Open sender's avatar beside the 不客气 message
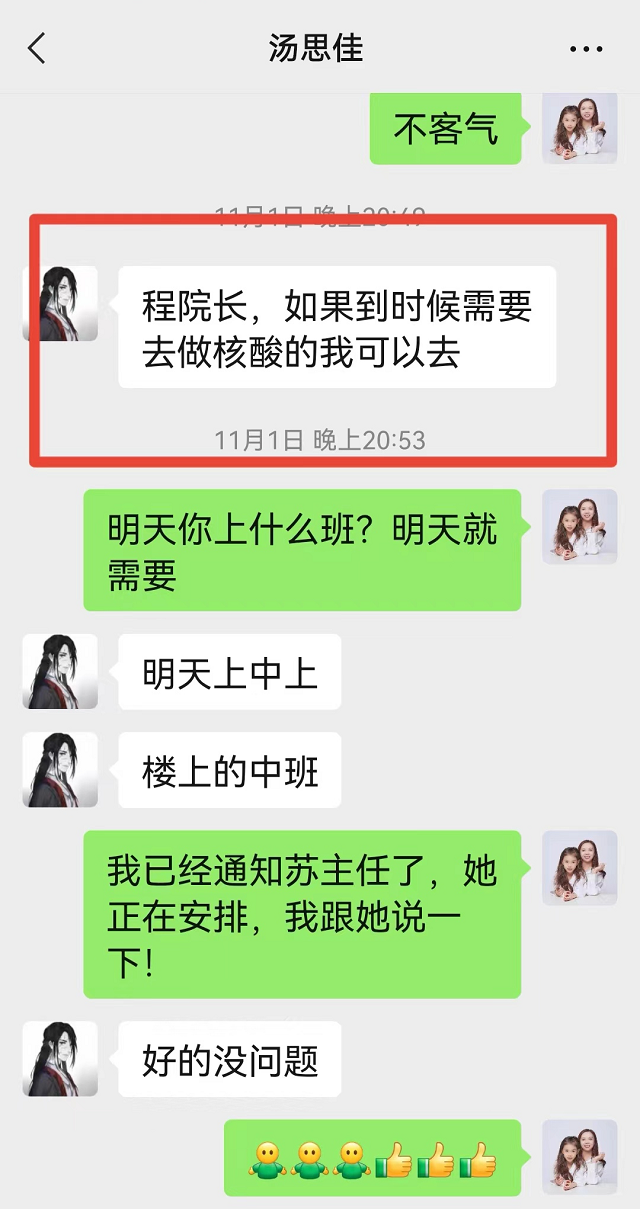The height and width of the screenshot is (1209, 640). tap(579, 127)
